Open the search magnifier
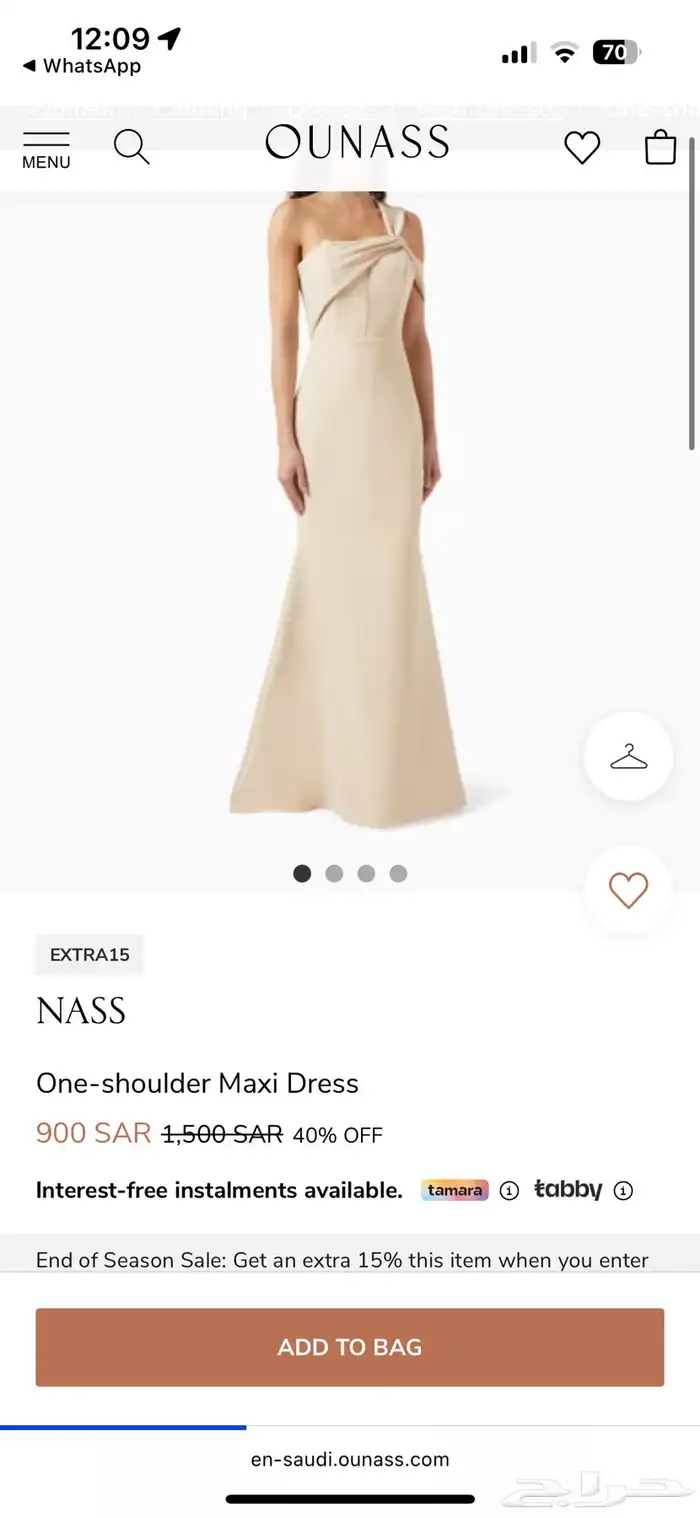This screenshot has height=1518, width=700. (x=131, y=147)
